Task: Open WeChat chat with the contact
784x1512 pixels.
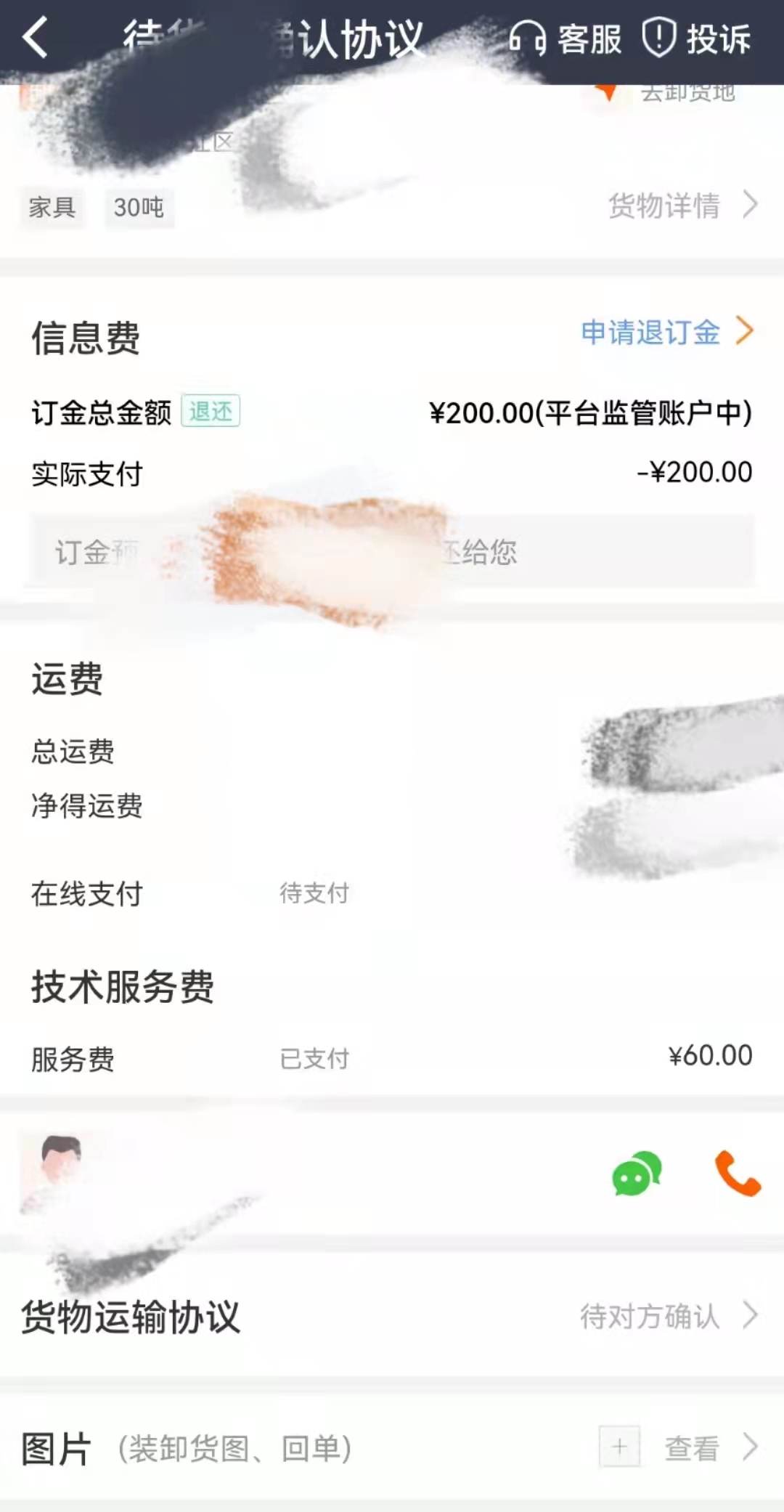Action: [637, 1173]
